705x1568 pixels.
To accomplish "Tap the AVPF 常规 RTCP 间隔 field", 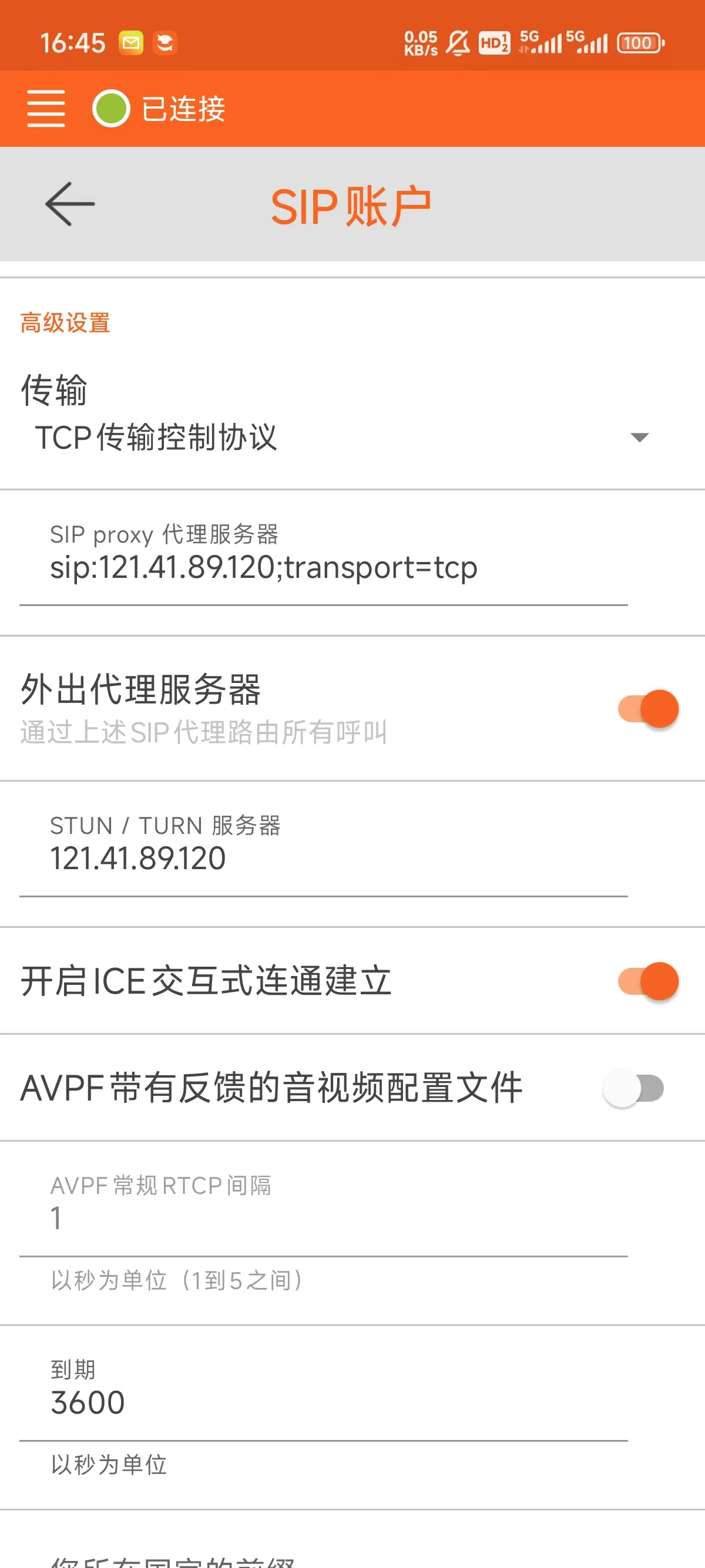I will click(323, 1218).
